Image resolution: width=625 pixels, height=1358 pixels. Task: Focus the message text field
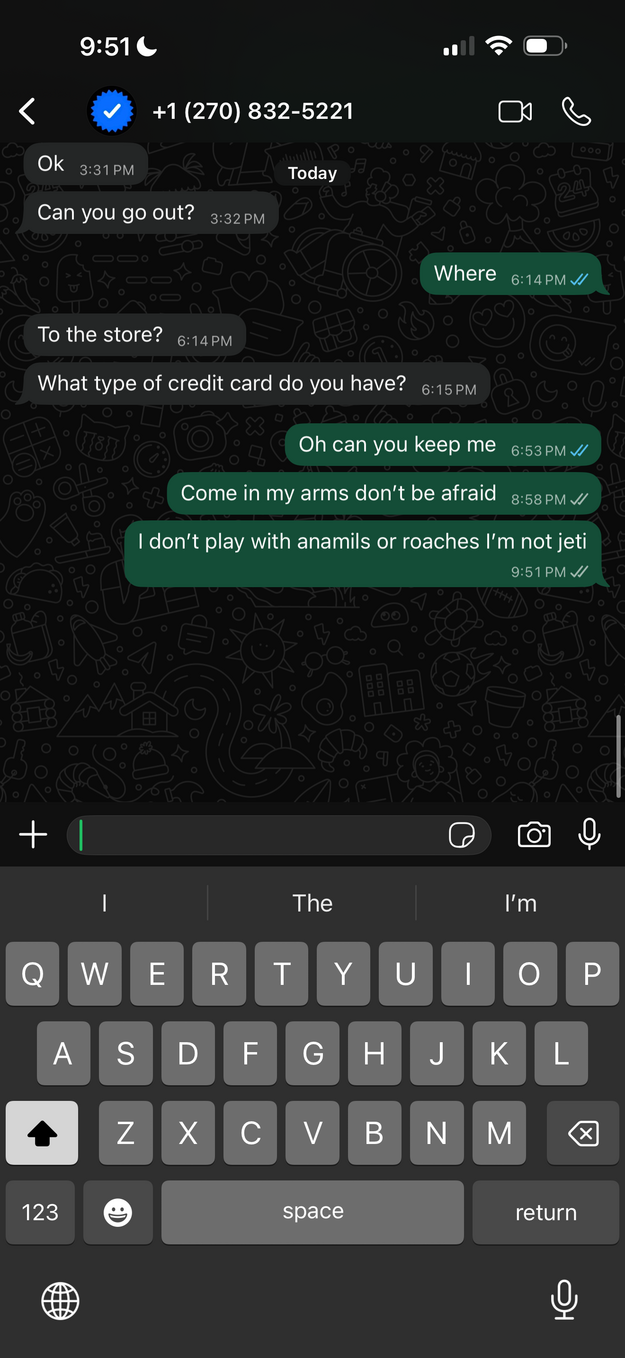260,835
